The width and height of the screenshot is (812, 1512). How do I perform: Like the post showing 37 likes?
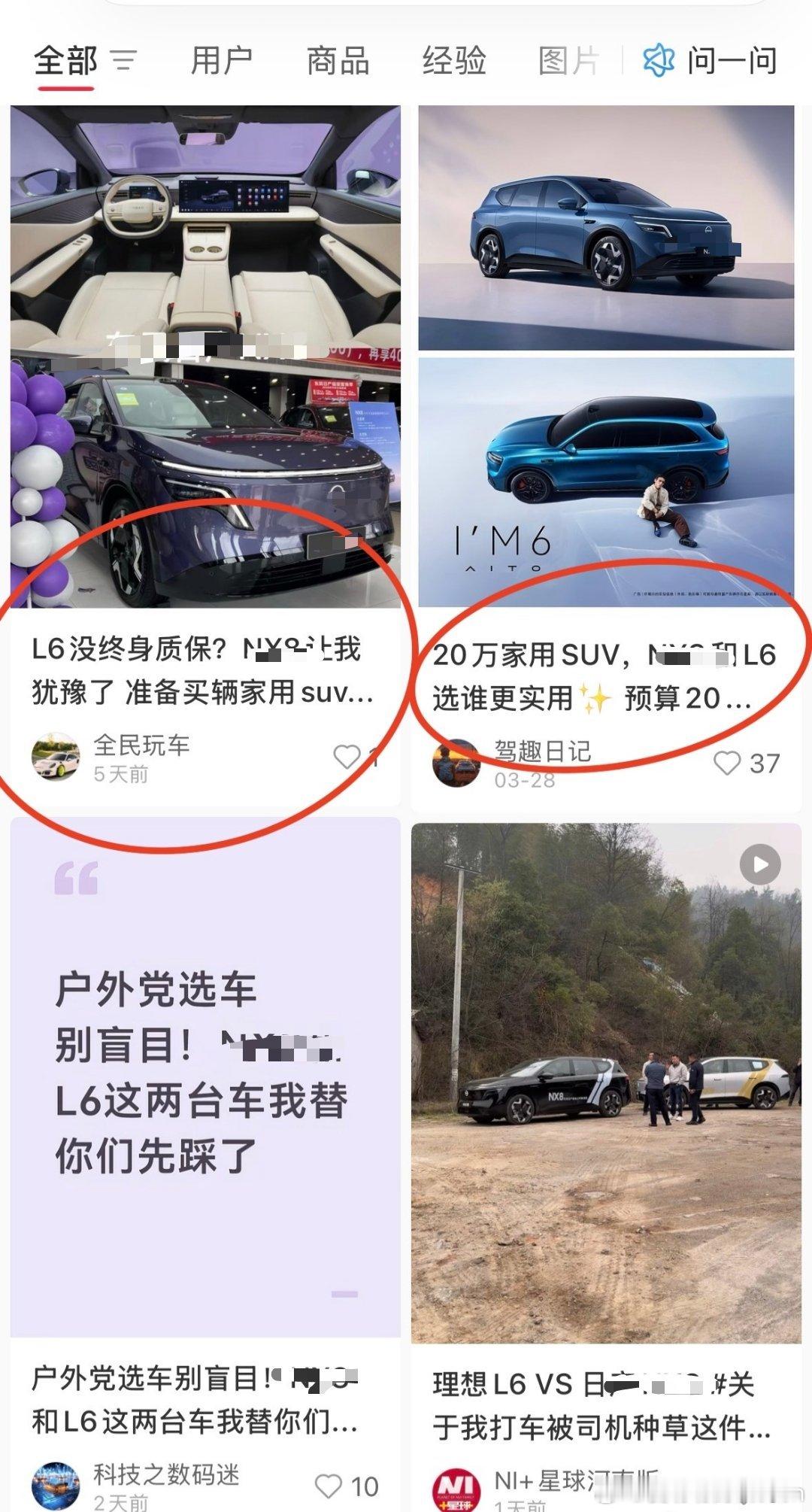[728, 764]
